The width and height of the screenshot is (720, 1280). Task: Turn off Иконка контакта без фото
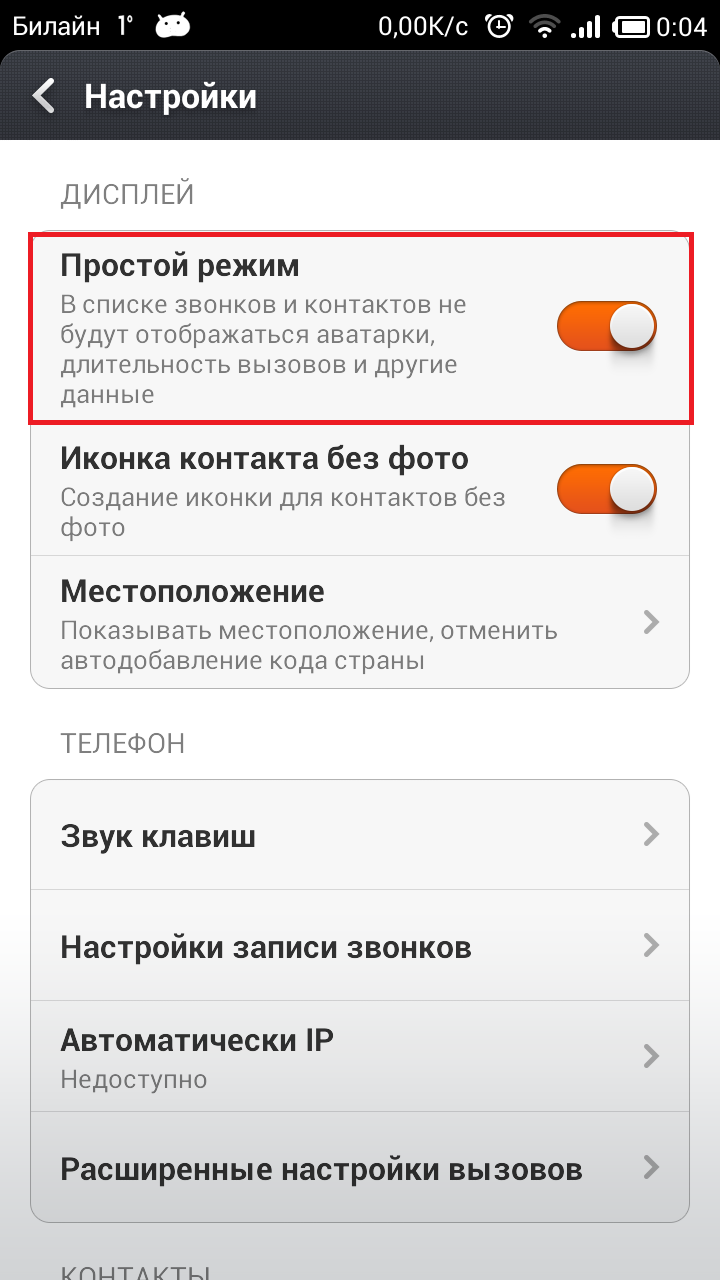click(x=606, y=490)
